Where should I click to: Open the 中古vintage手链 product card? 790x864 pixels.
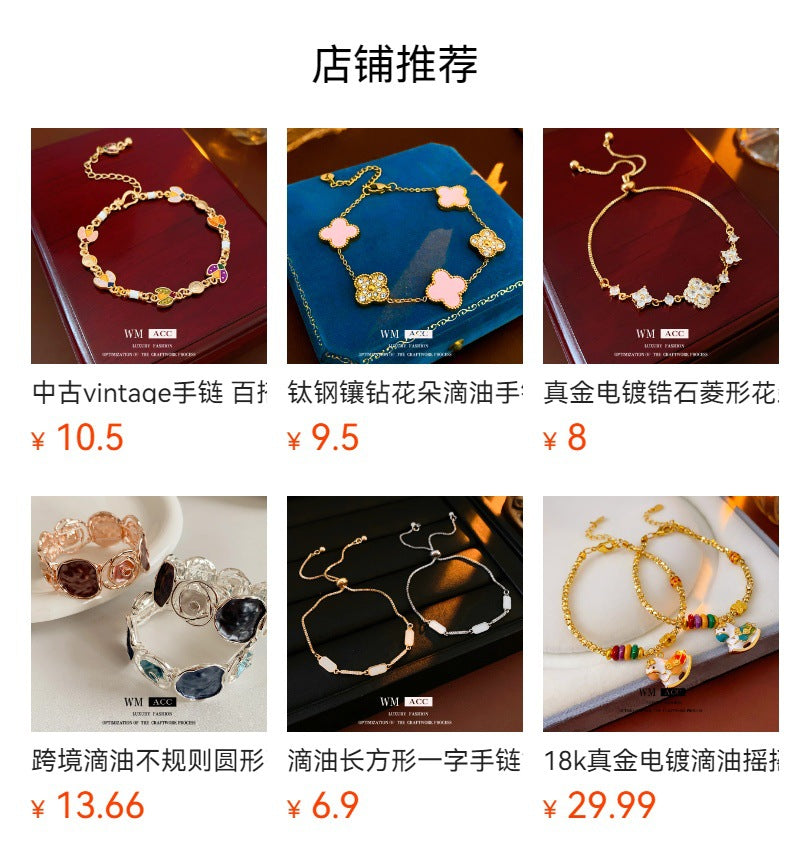[148, 246]
